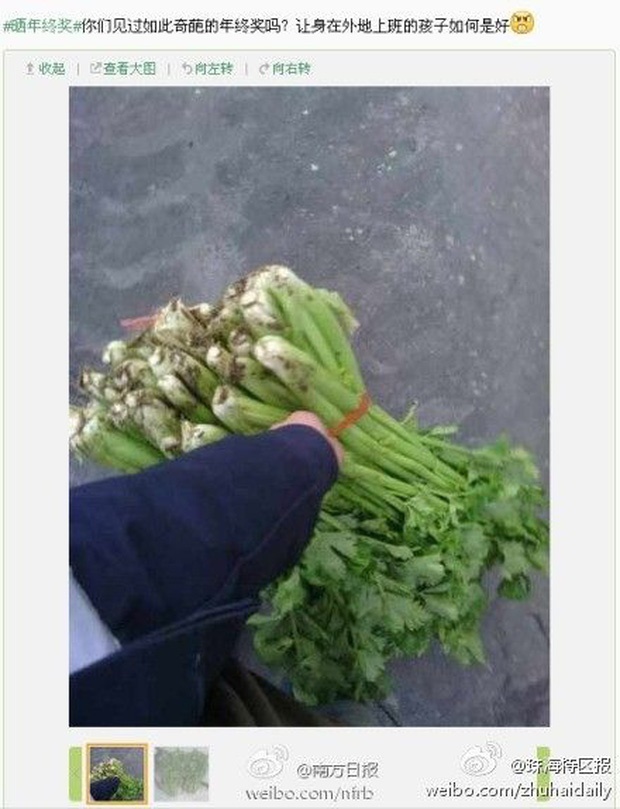The height and width of the screenshot is (809, 620).
Task: Open the #晒年终奖# hashtag link
Action: (x=39, y=23)
